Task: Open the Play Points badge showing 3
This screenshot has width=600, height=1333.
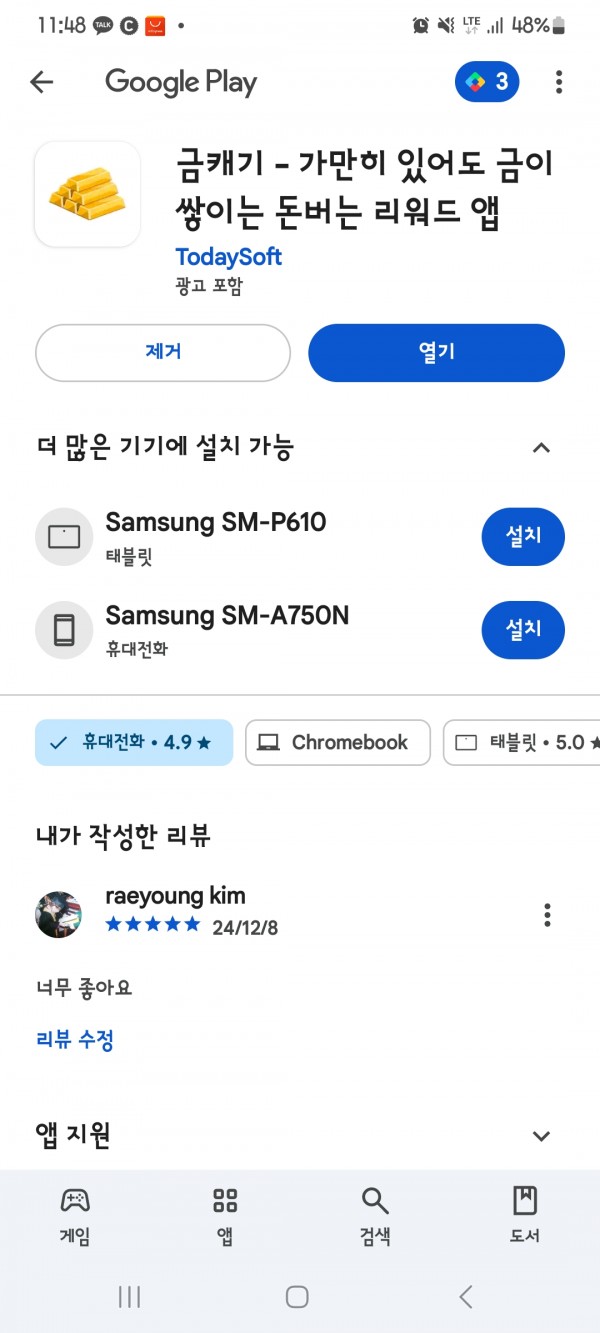Action: click(487, 82)
